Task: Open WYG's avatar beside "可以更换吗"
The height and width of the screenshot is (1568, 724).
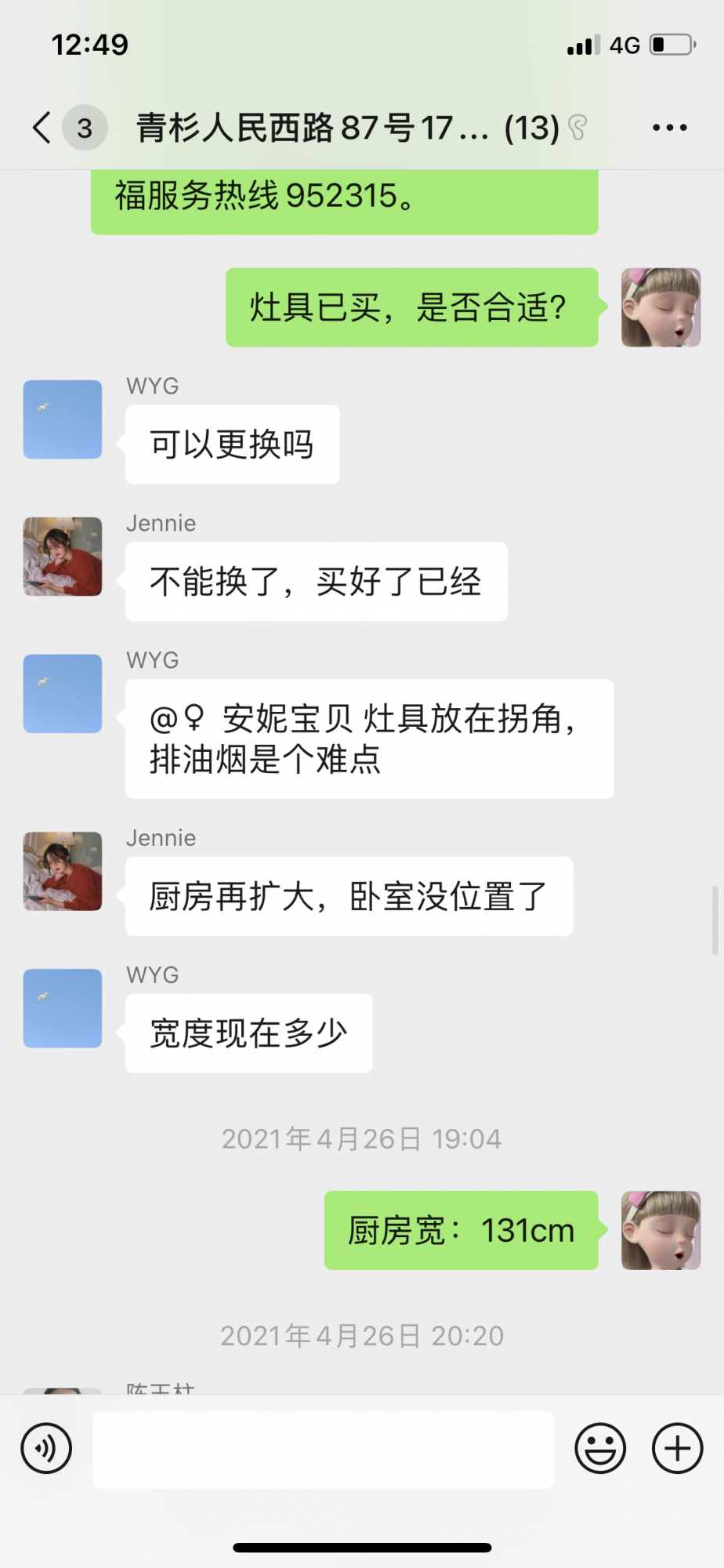Action: (x=63, y=419)
